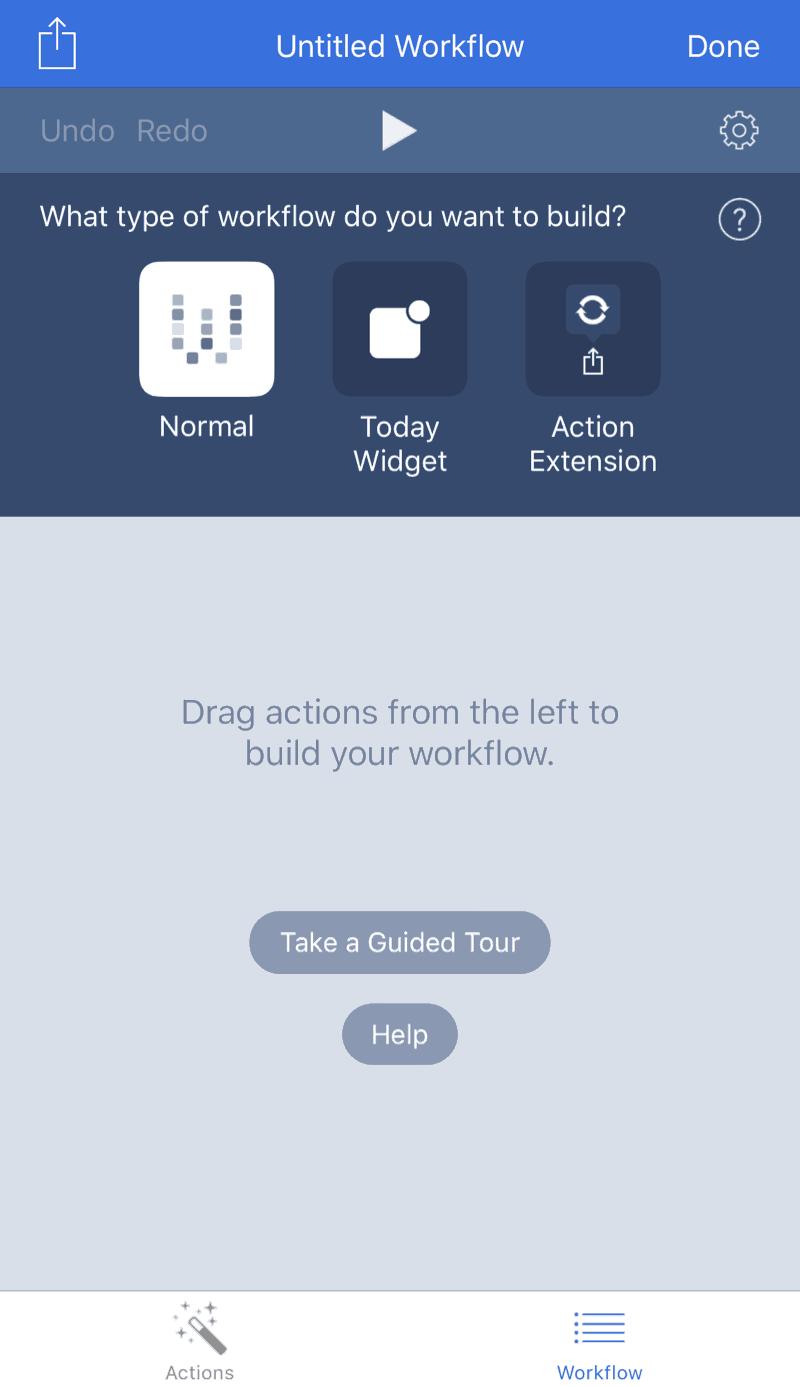Image resolution: width=800 pixels, height=1387 pixels.
Task: Tap the Today Widget icon
Action: tap(399, 328)
